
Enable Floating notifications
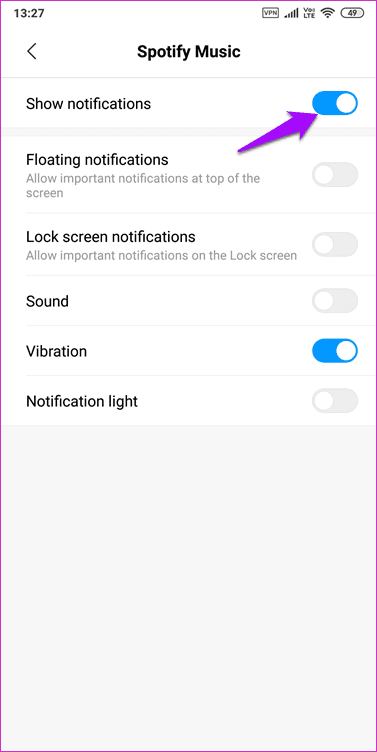335,175
